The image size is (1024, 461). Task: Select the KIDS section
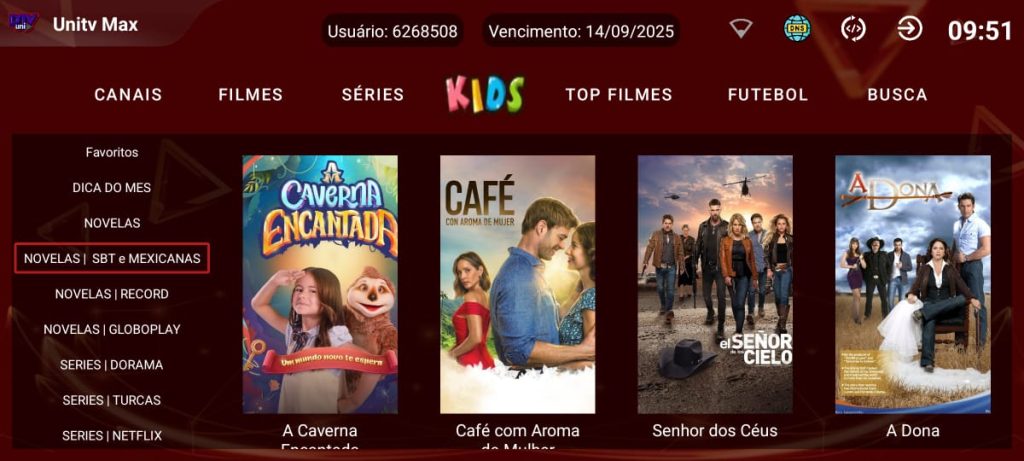(x=485, y=94)
